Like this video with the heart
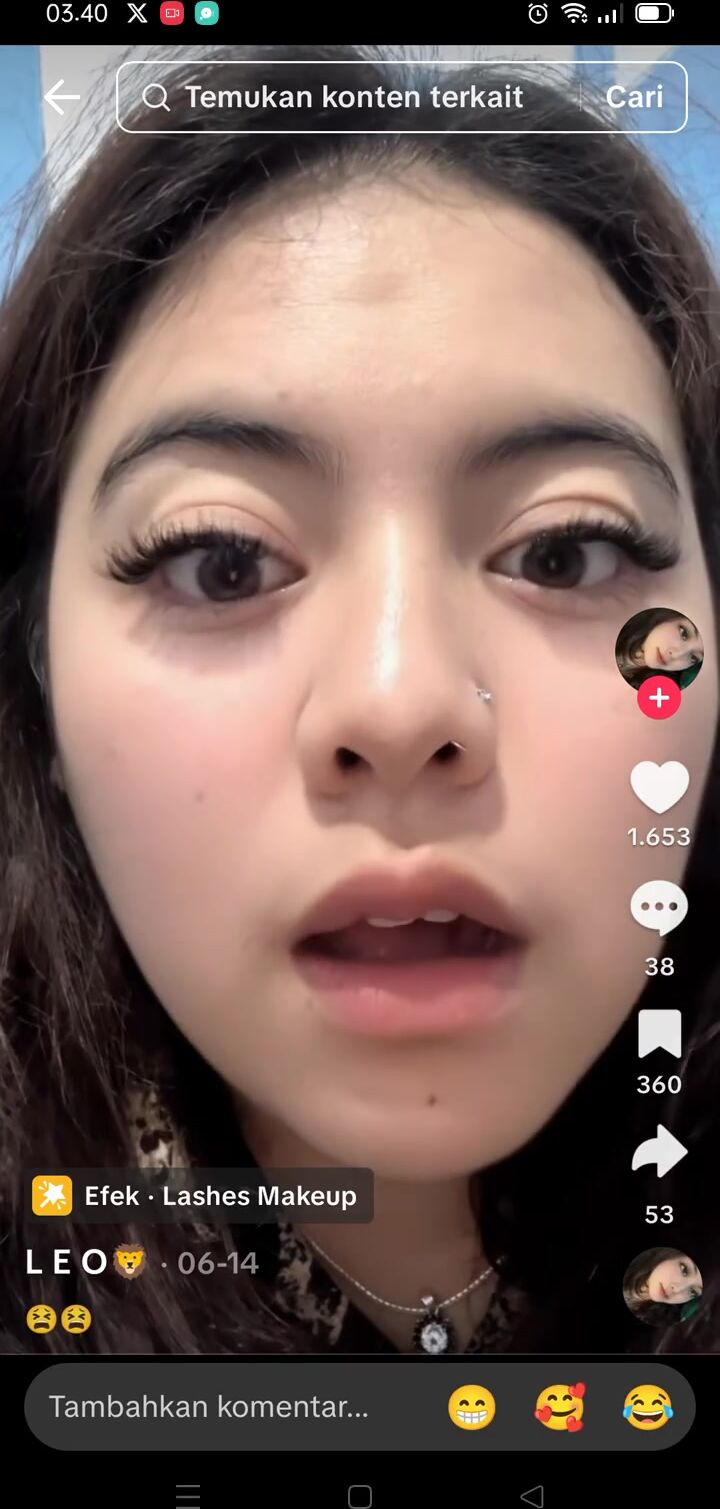The height and width of the screenshot is (1509, 720). tap(659, 787)
